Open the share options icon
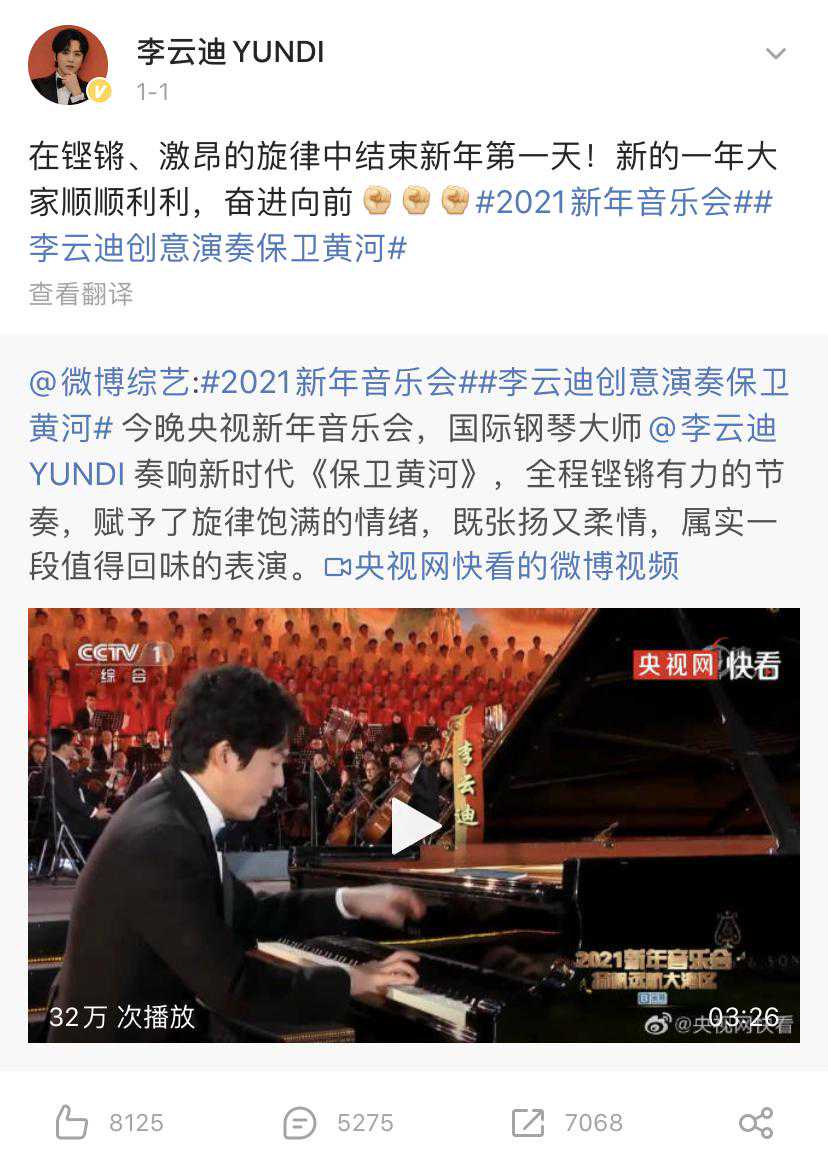Screen dimensions: 828x1155 [755, 1123]
